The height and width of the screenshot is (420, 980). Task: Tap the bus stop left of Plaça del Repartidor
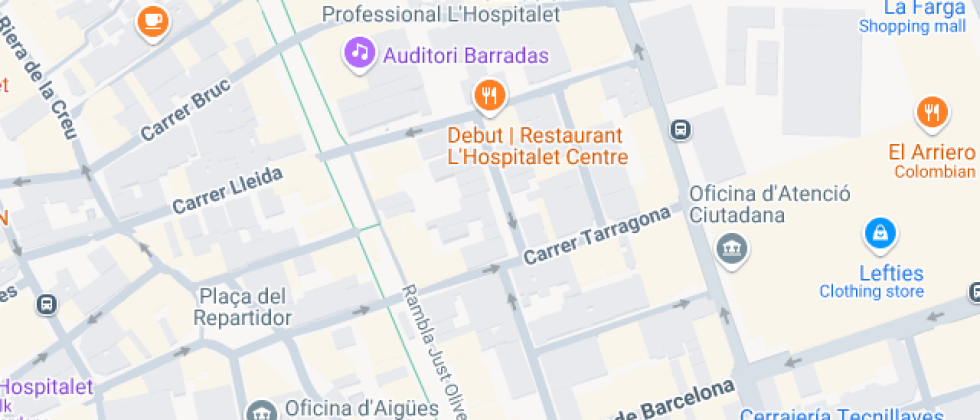tap(46, 305)
